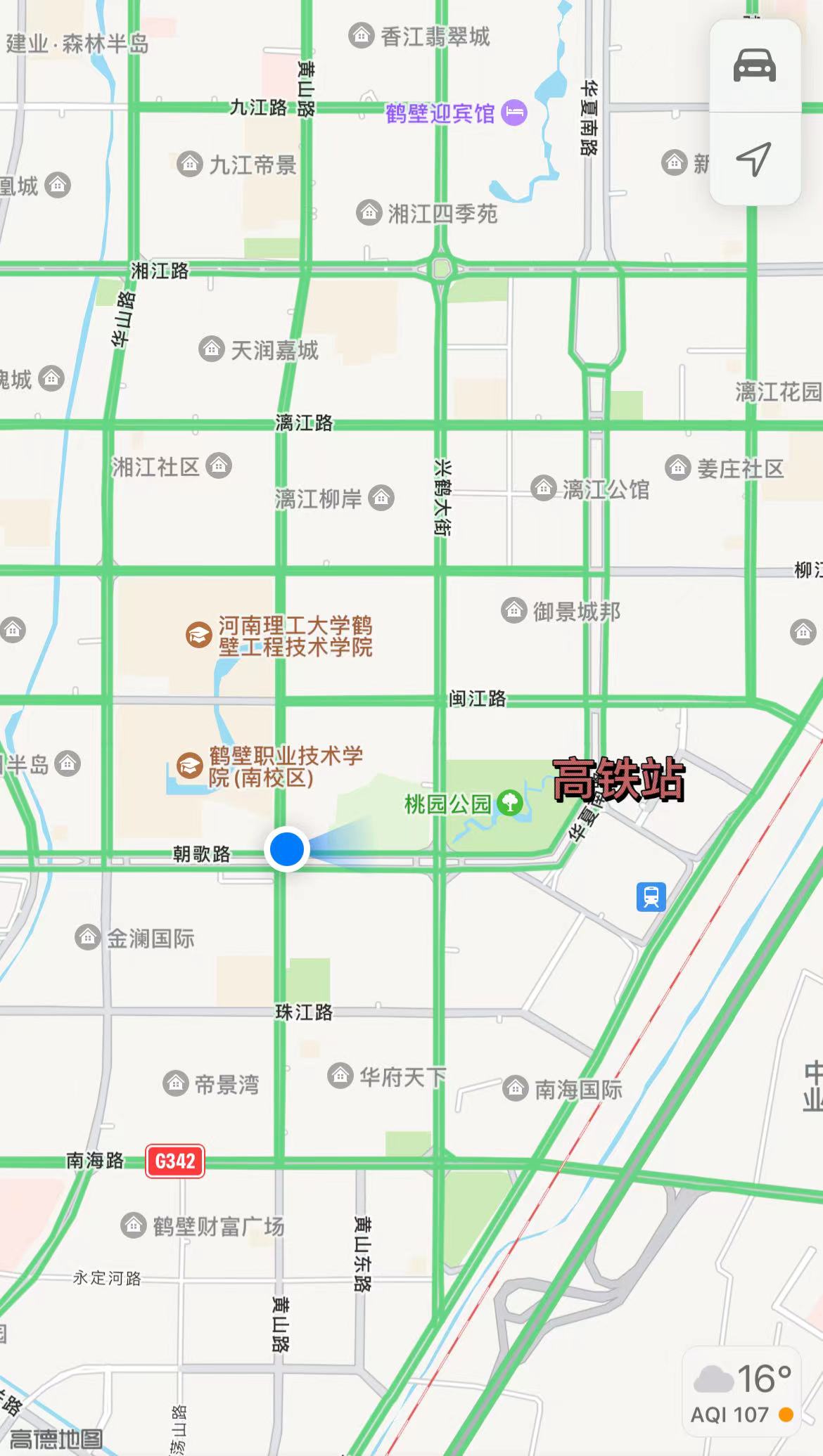Open the 姜庄社区 marker
The width and height of the screenshot is (823, 1456).
coord(677,468)
